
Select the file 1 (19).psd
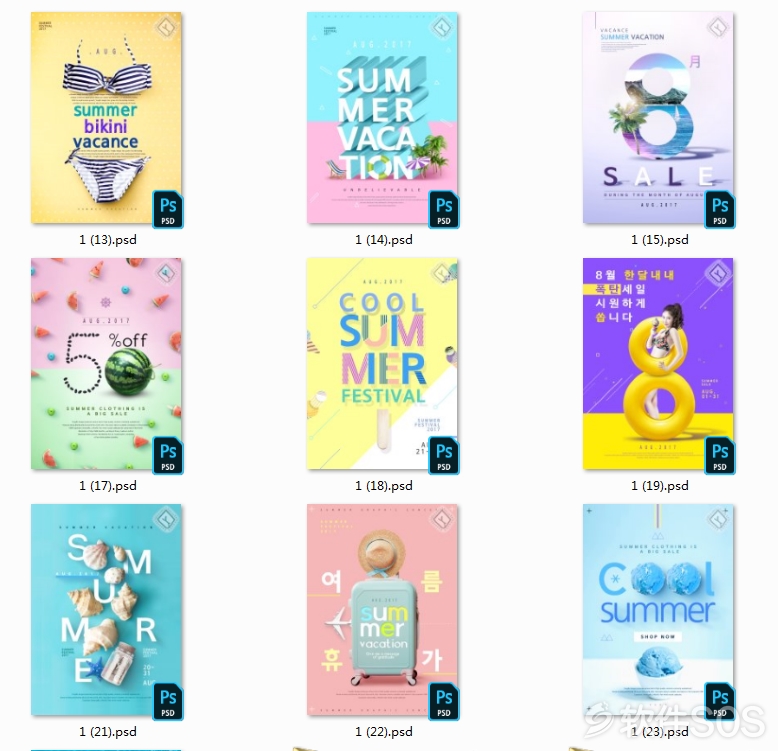[x=658, y=364]
